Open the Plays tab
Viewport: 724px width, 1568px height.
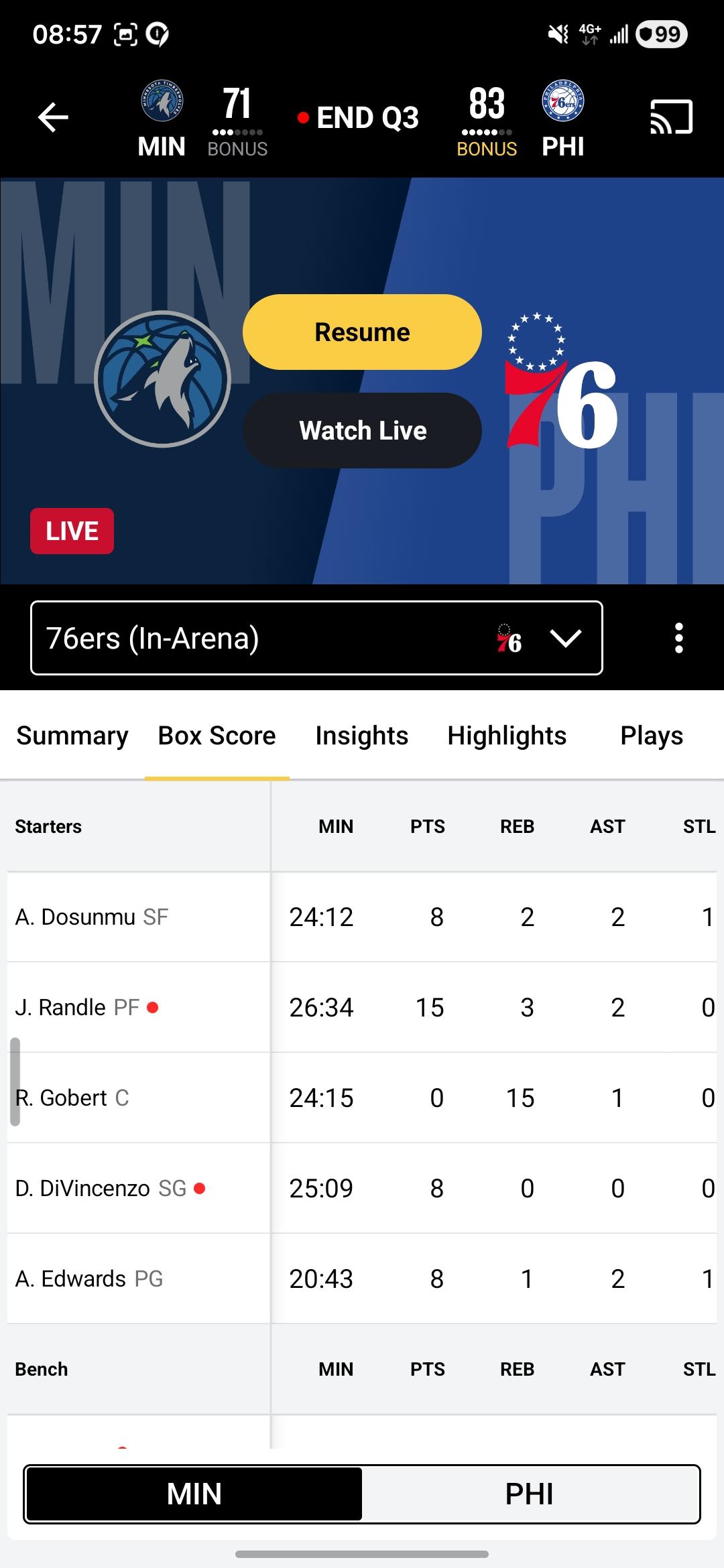[651, 736]
